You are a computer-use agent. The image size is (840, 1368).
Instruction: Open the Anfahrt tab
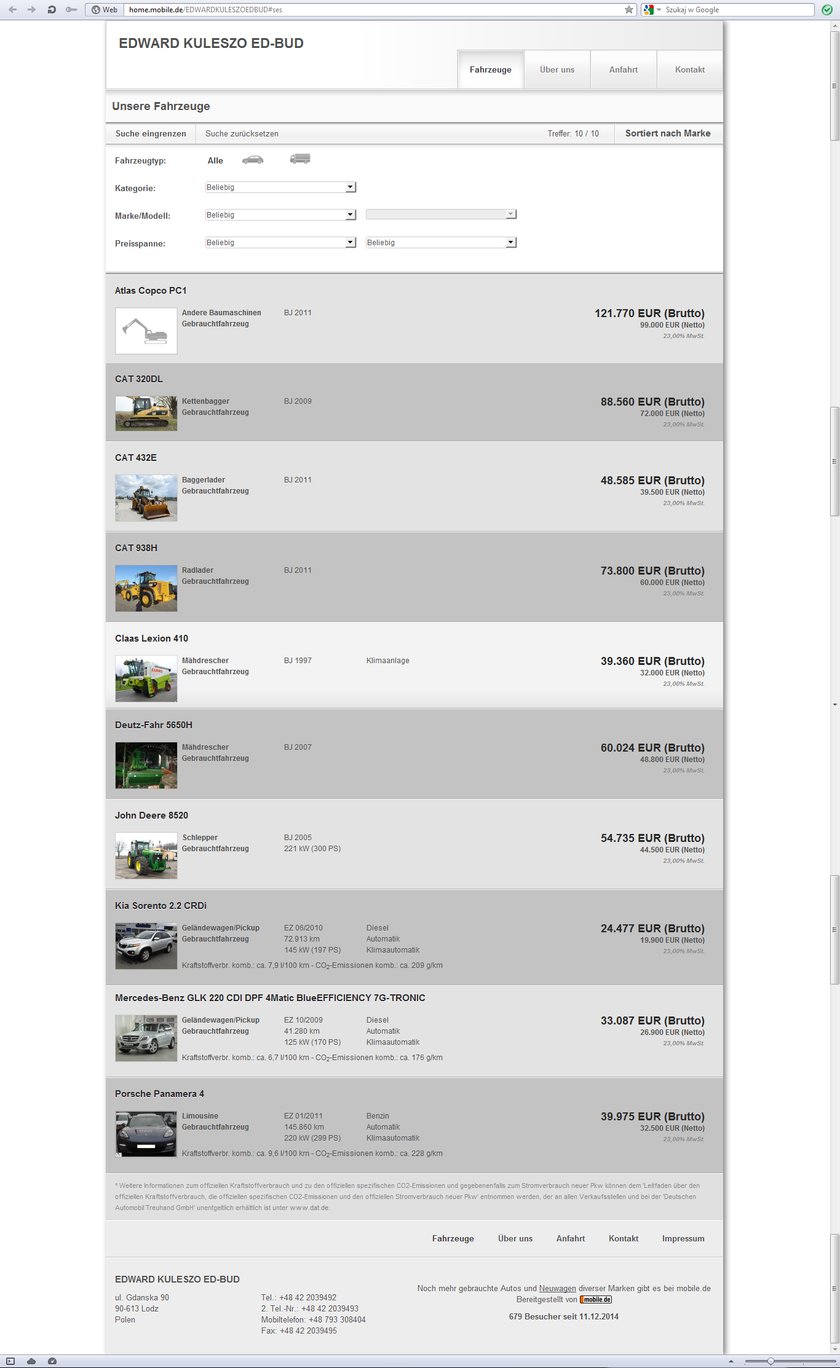point(623,70)
